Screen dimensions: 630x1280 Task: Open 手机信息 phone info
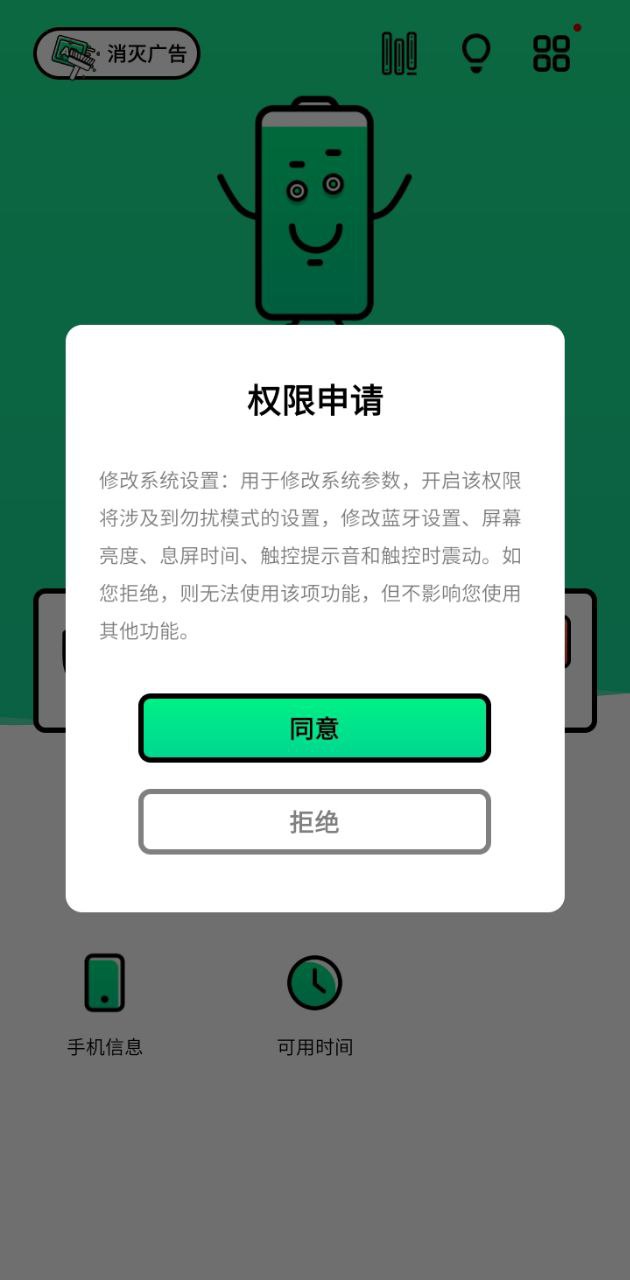pyautogui.click(x=105, y=1004)
